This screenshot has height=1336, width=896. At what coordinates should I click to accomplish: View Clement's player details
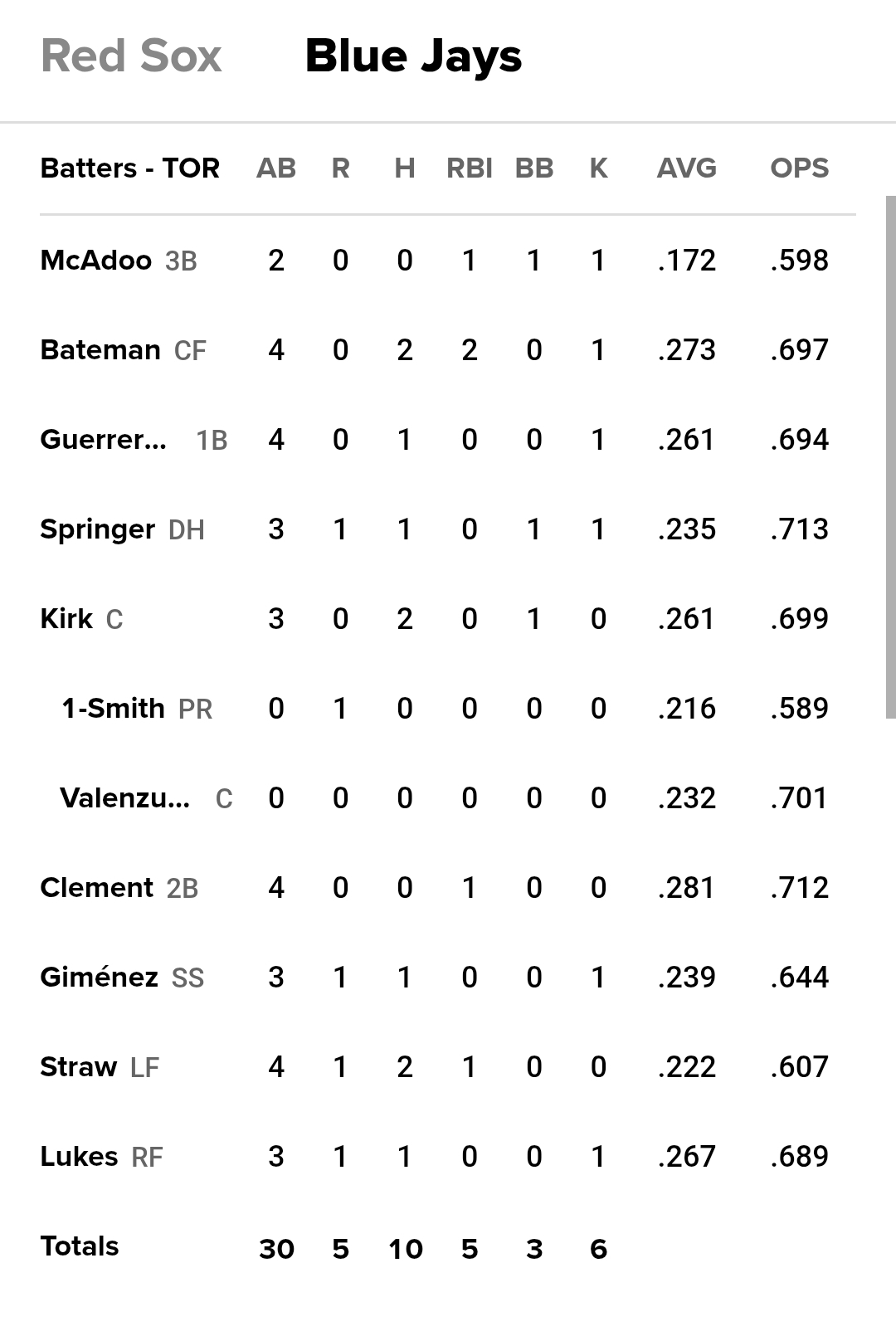click(97, 888)
